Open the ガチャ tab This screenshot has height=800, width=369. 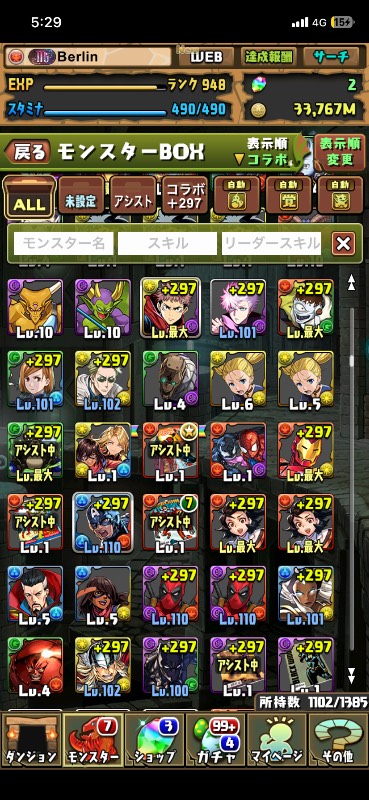[x=215, y=739]
